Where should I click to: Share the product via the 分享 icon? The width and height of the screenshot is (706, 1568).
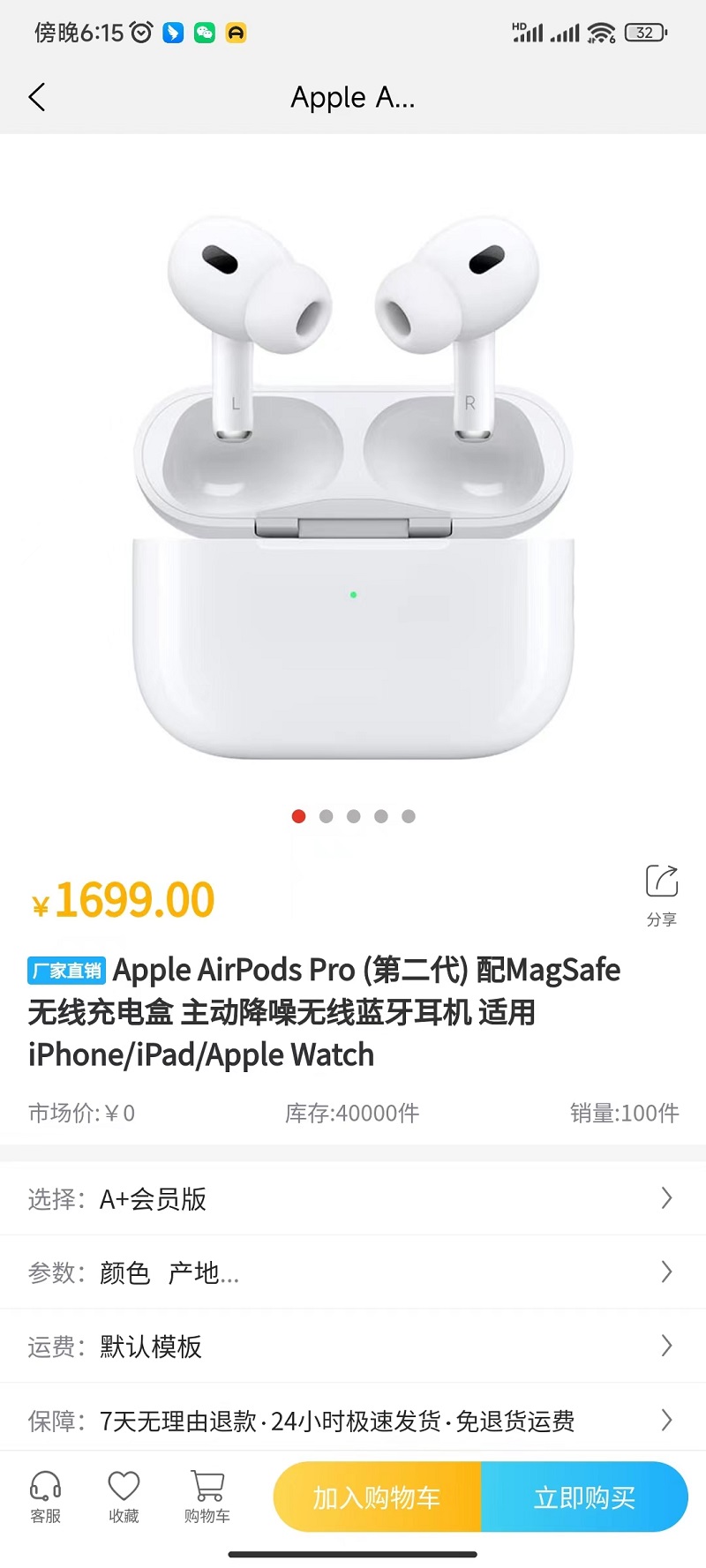[661, 891]
